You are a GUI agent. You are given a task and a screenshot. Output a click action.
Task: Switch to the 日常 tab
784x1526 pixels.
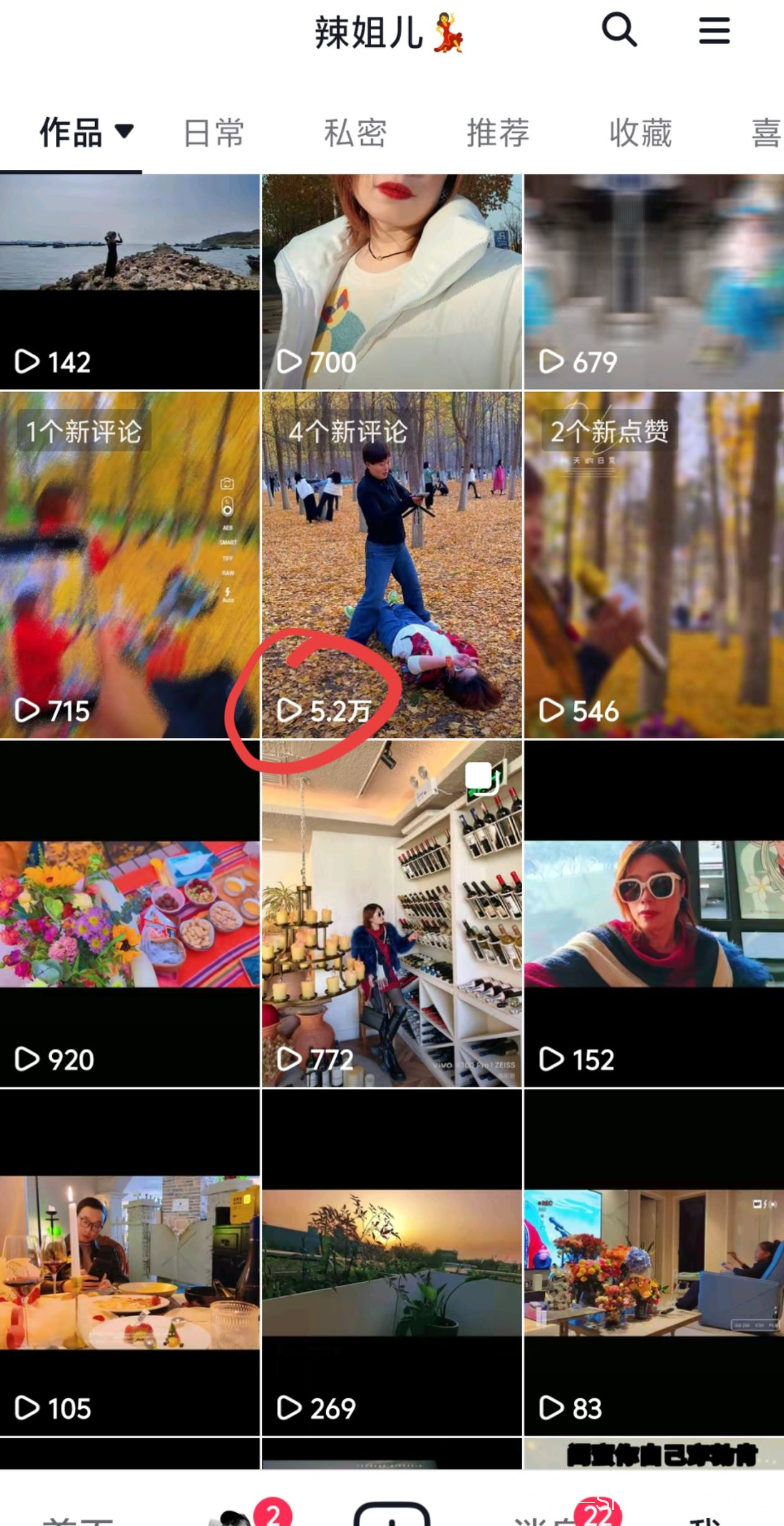tap(213, 133)
